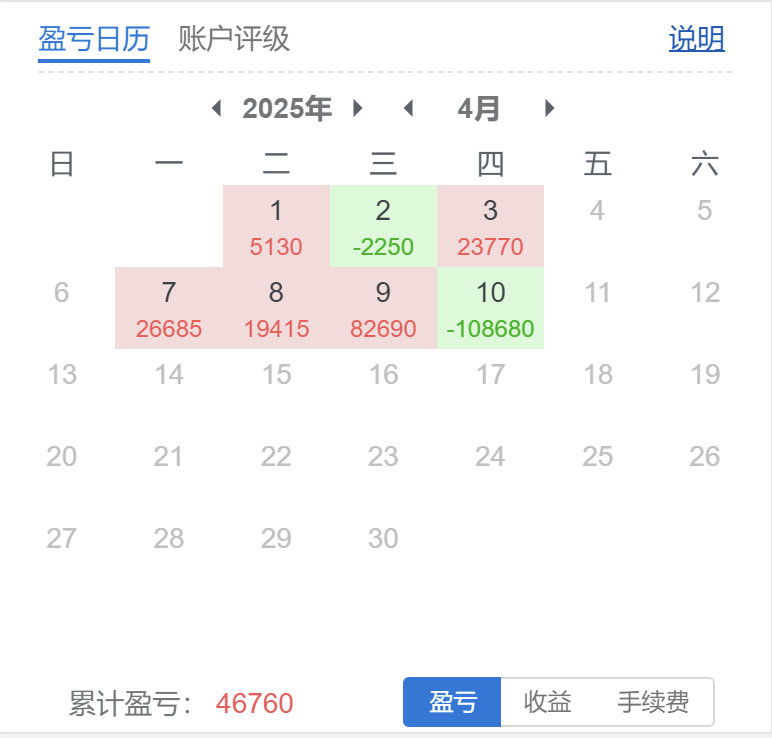Open April 9 with 82690 profit
772x738 pixels.
click(383, 309)
